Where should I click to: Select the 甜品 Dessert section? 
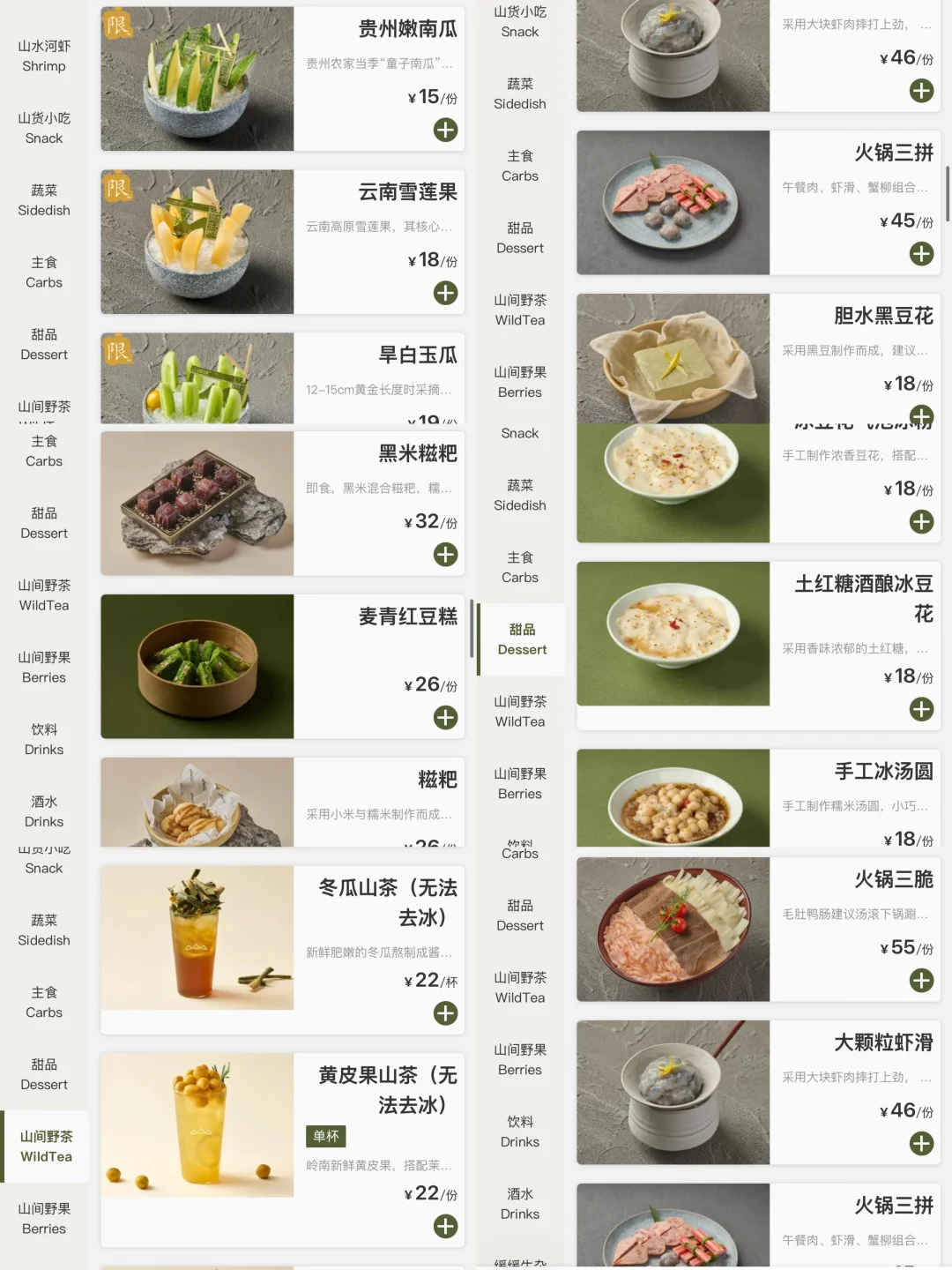(x=522, y=640)
